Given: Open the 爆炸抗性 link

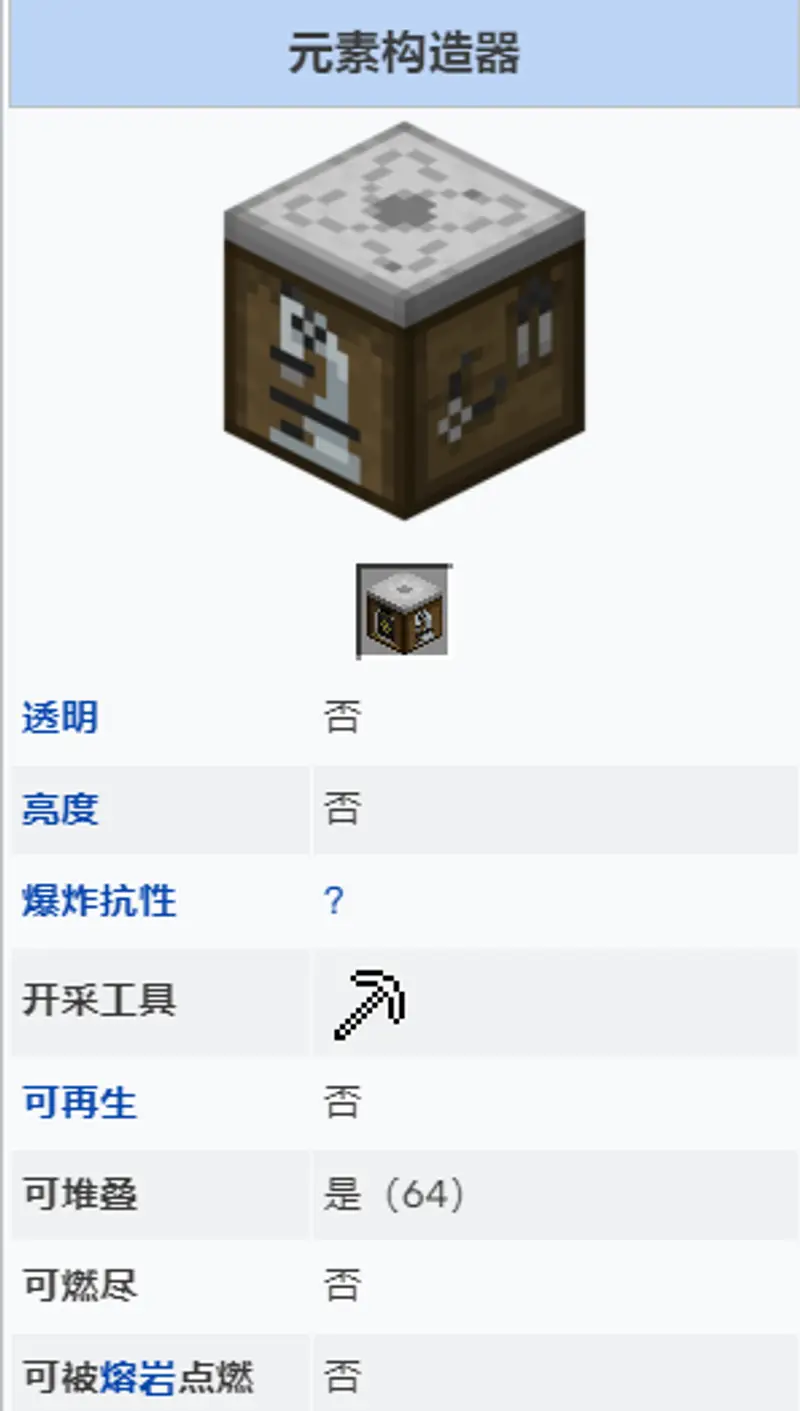Looking at the screenshot, I should point(99,901).
